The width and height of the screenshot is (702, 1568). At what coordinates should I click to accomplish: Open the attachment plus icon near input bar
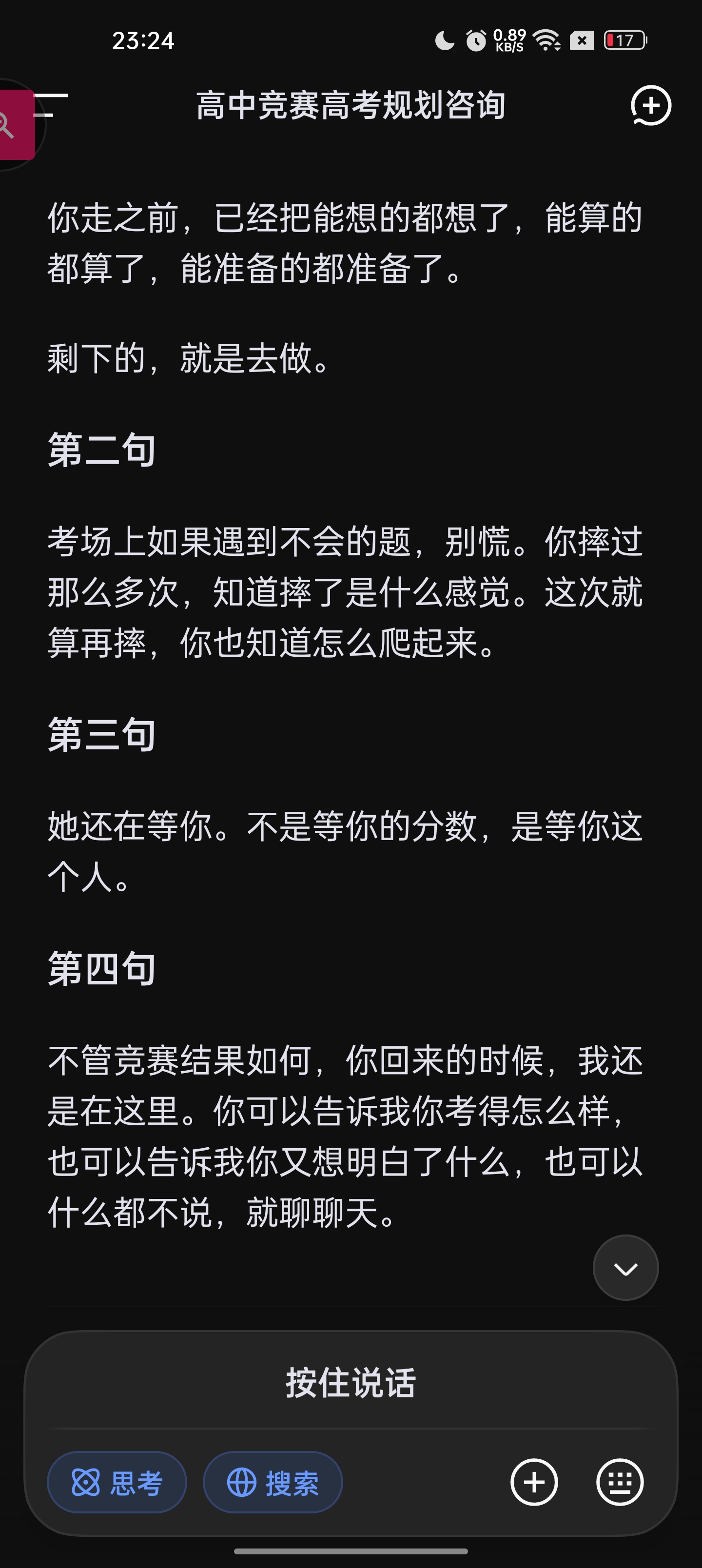[x=534, y=1483]
